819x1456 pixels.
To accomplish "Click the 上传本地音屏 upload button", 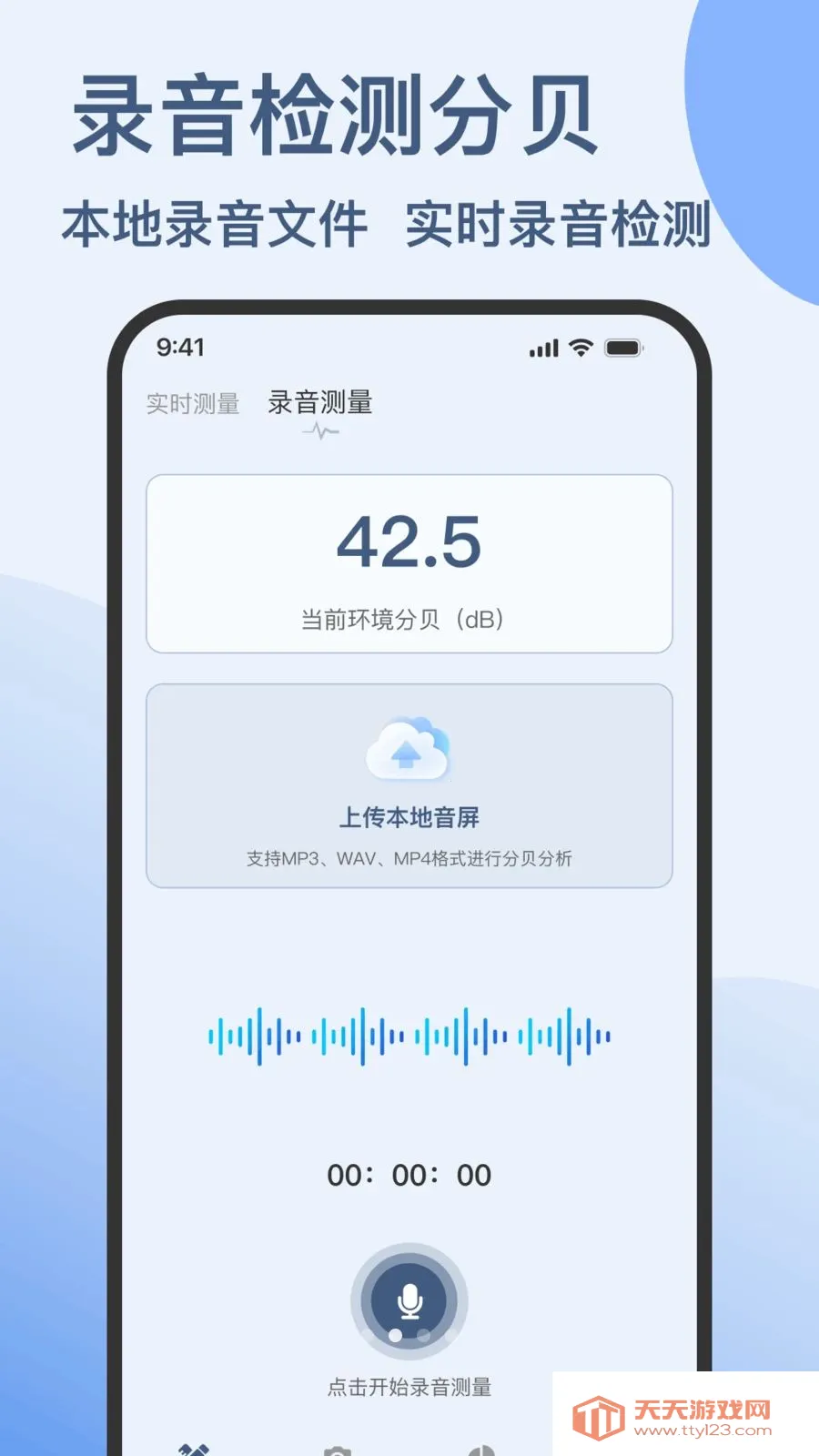I will [409, 817].
